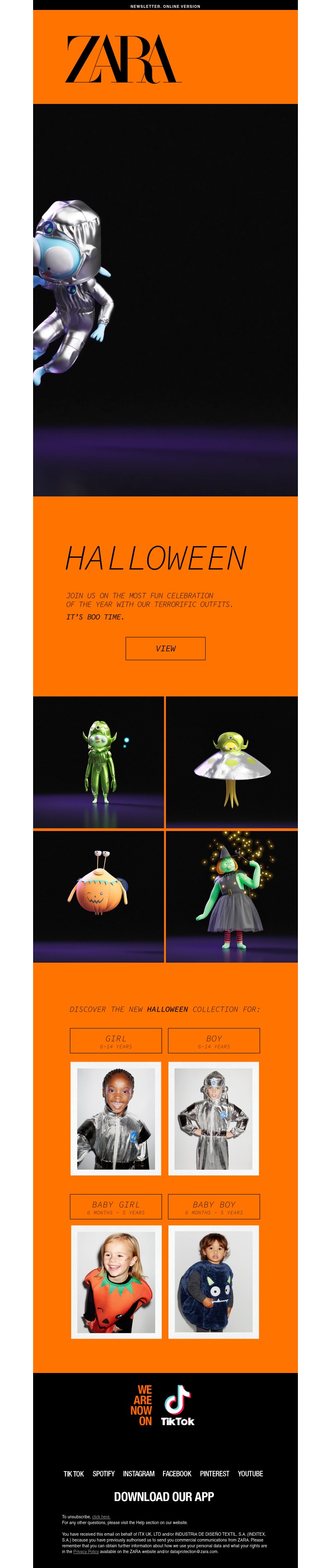
Task: Open the UFO alien costume tile
Action: tap(232, 762)
